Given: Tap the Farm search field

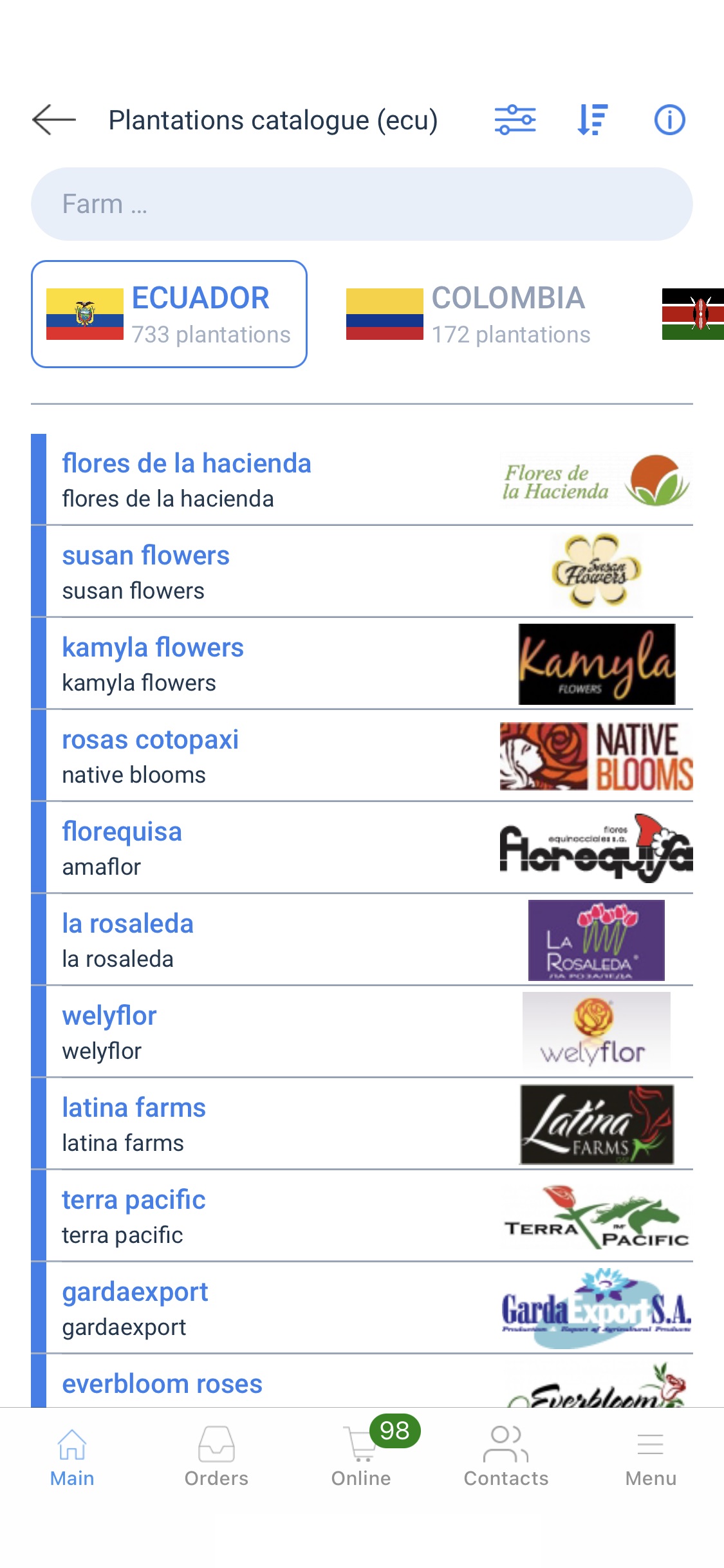Looking at the screenshot, I should click(362, 204).
